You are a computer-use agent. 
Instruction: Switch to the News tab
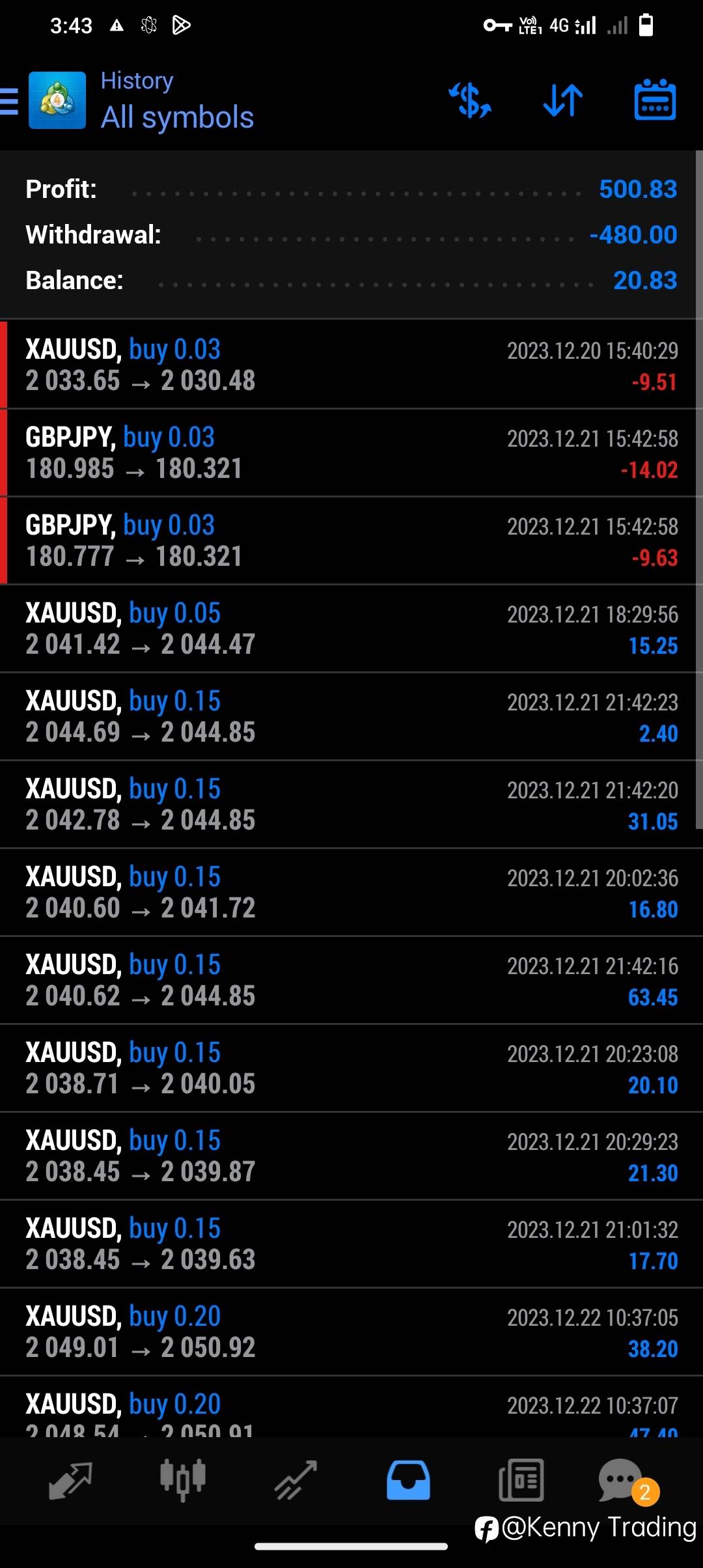(521, 1481)
